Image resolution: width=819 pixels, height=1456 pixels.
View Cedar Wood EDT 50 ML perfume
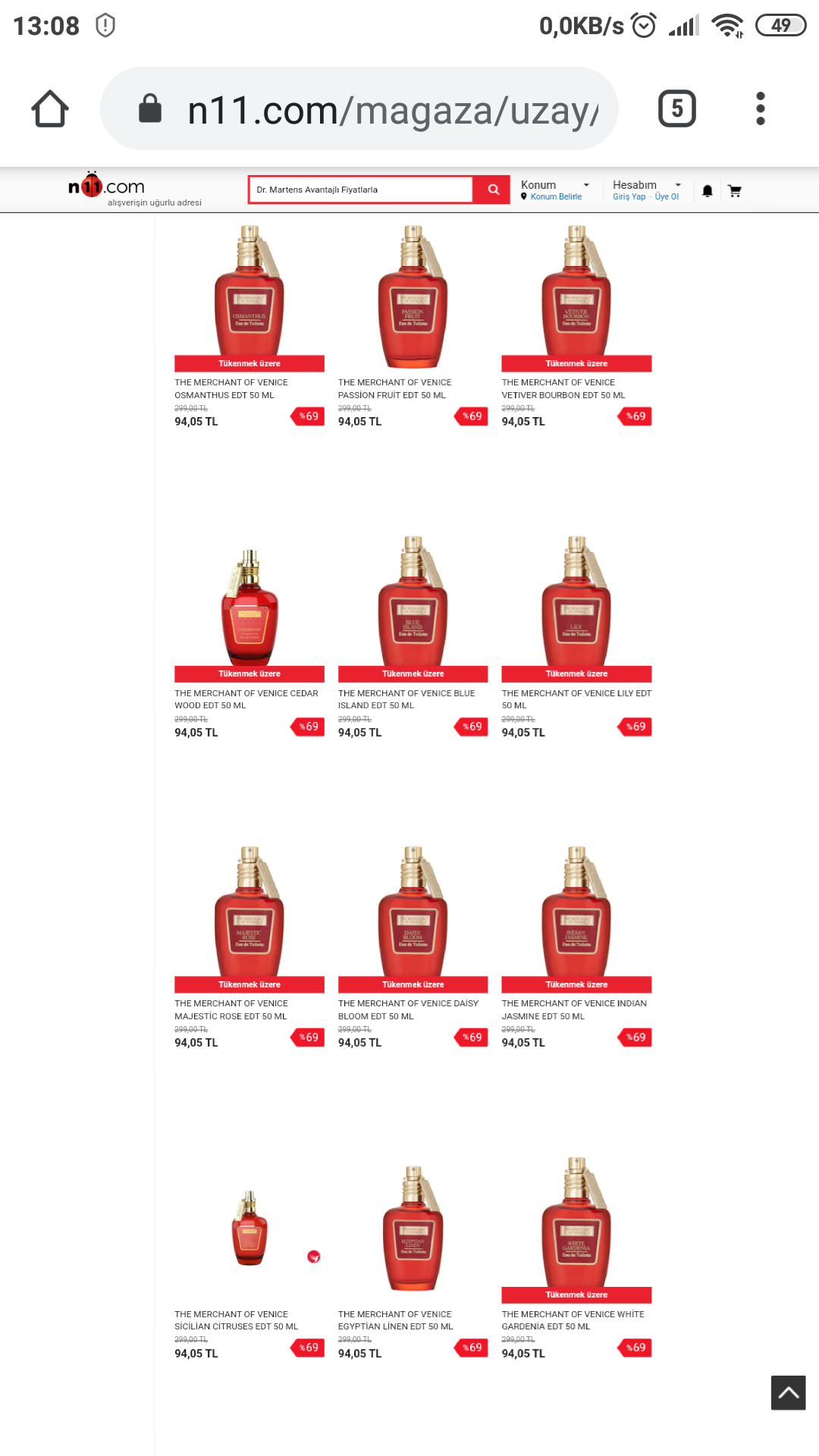(x=249, y=607)
